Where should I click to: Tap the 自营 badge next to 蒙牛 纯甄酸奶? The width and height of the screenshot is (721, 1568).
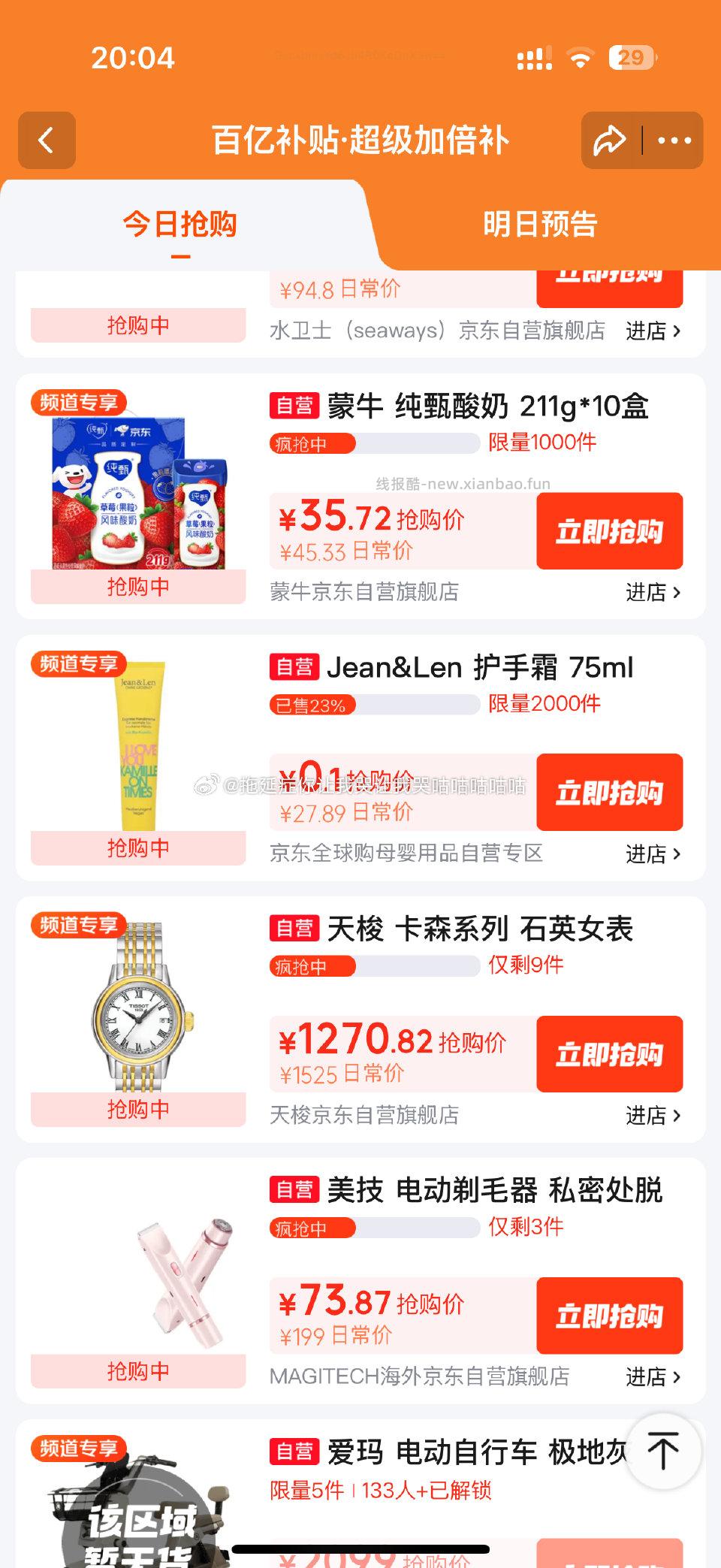(296, 406)
